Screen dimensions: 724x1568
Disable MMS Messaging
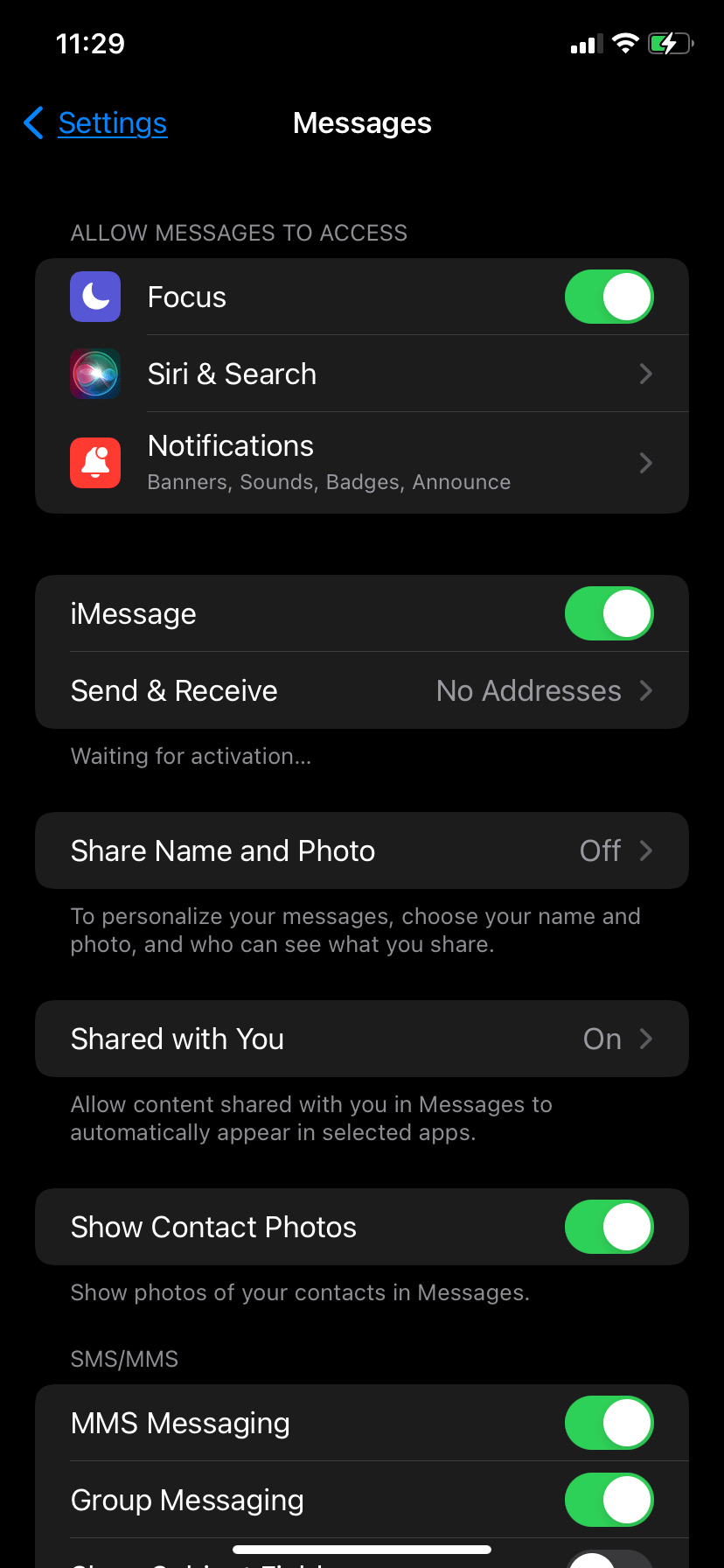[x=609, y=1424]
